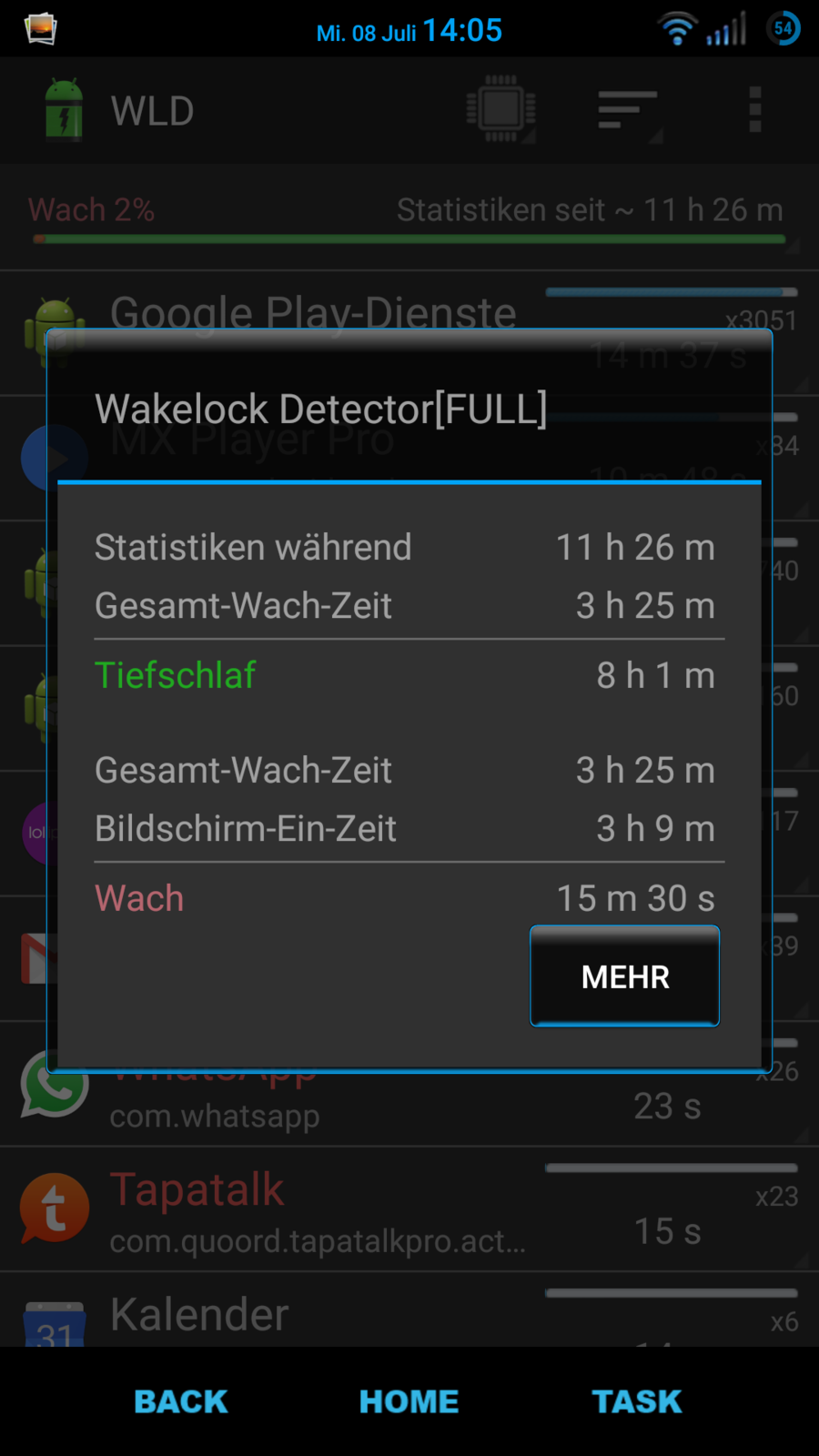The height and width of the screenshot is (1456, 819).
Task: Open the TASK switcher button
Action: click(636, 1401)
